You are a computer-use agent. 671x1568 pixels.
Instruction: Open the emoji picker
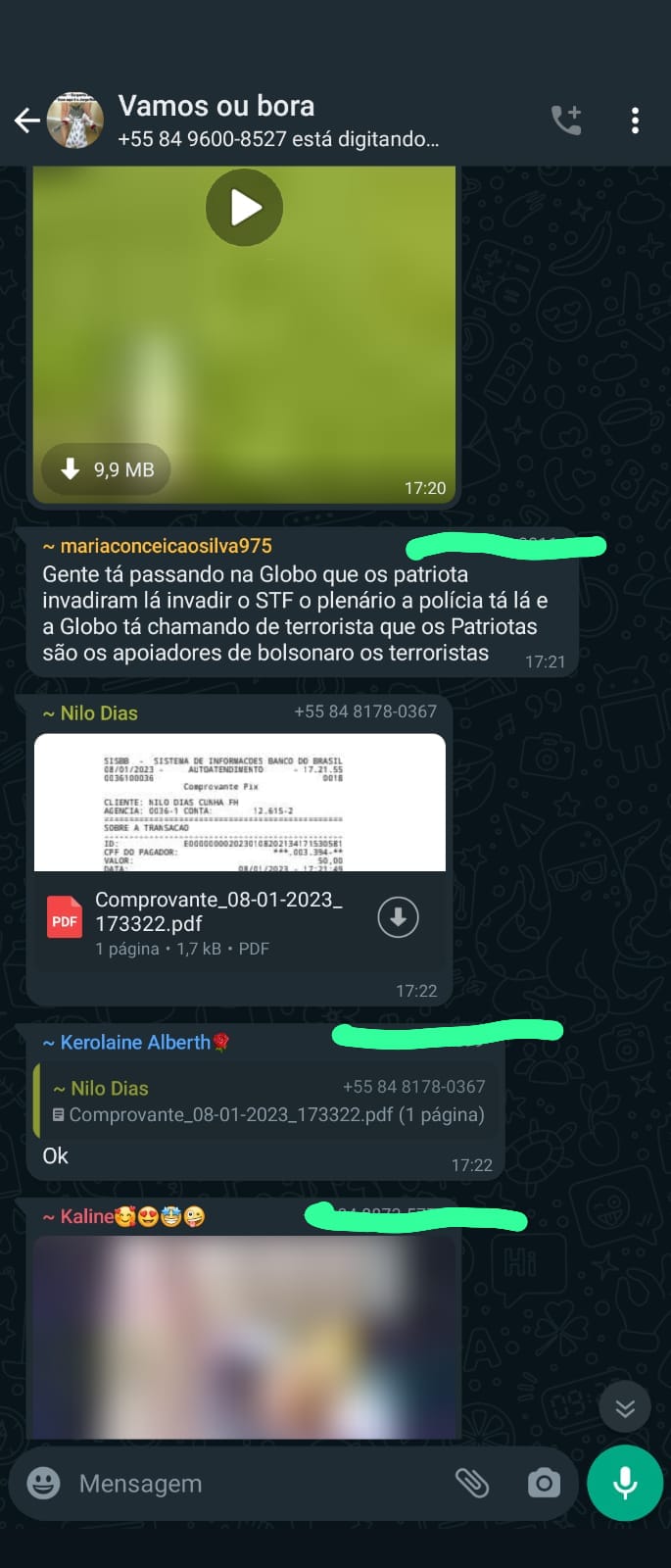click(x=43, y=1483)
